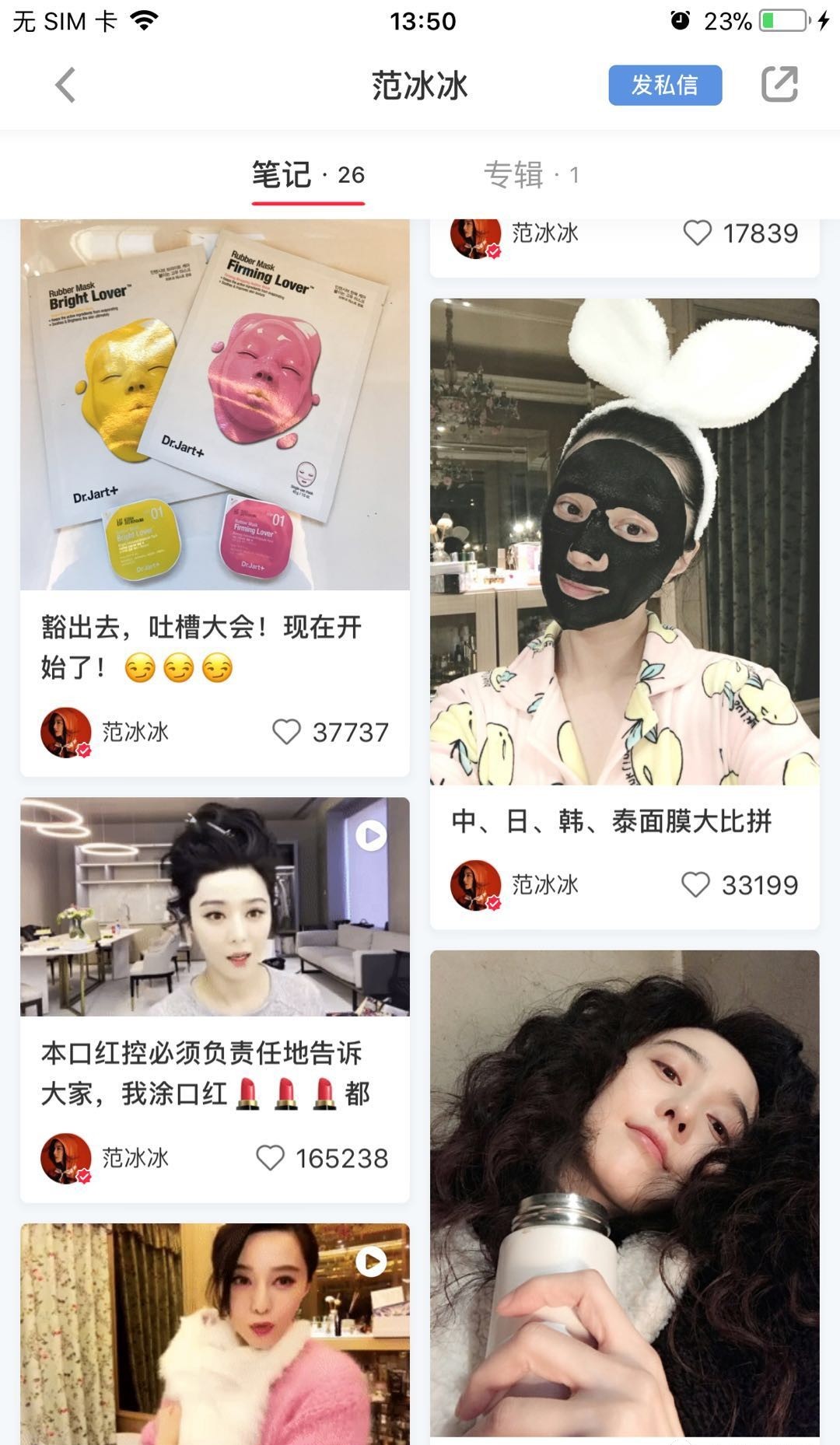Share this profile via the share icon
This screenshot has height=1445, width=840.
click(779, 85)
